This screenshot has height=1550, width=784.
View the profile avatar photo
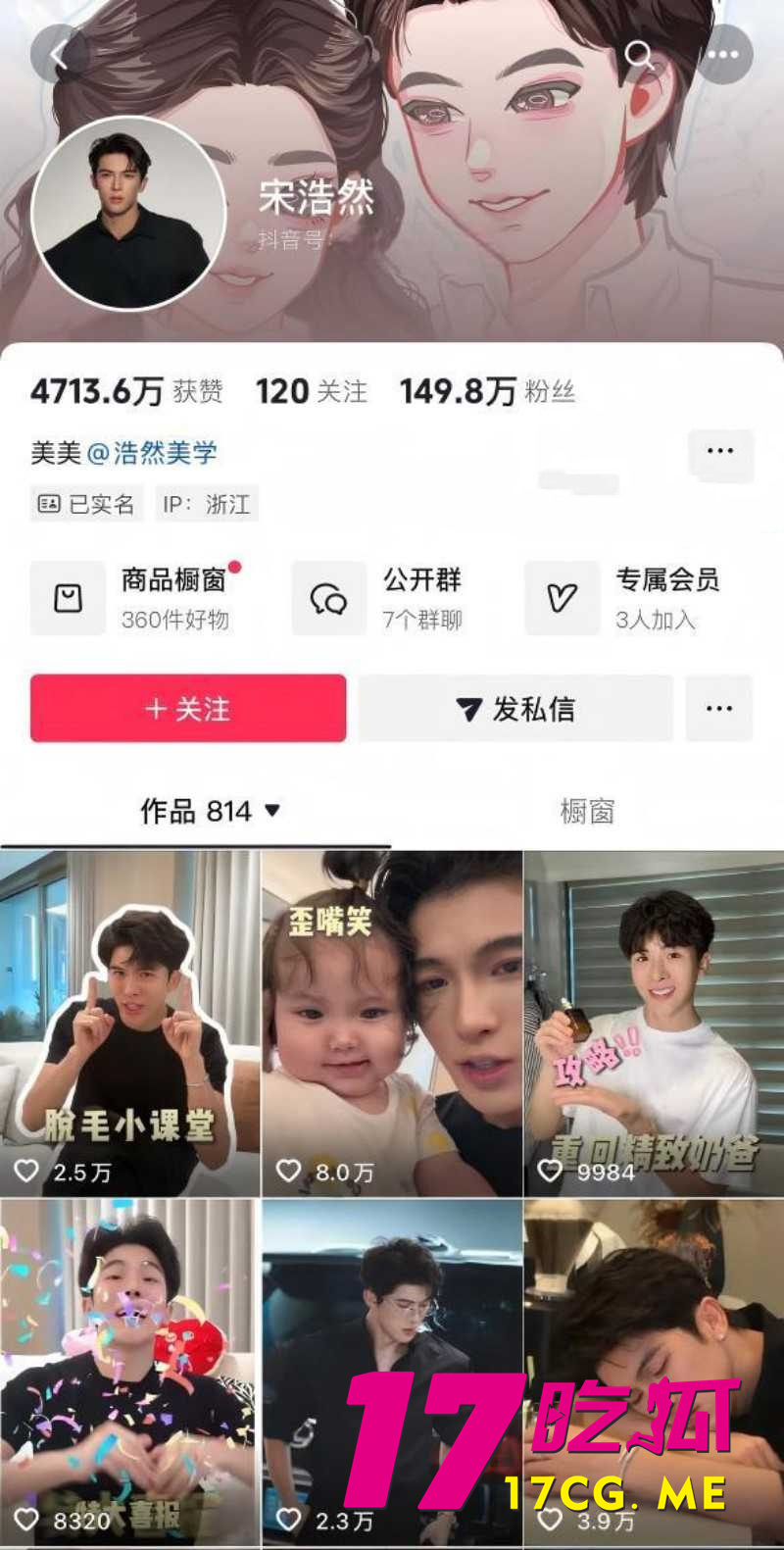[x=128, y=214]
